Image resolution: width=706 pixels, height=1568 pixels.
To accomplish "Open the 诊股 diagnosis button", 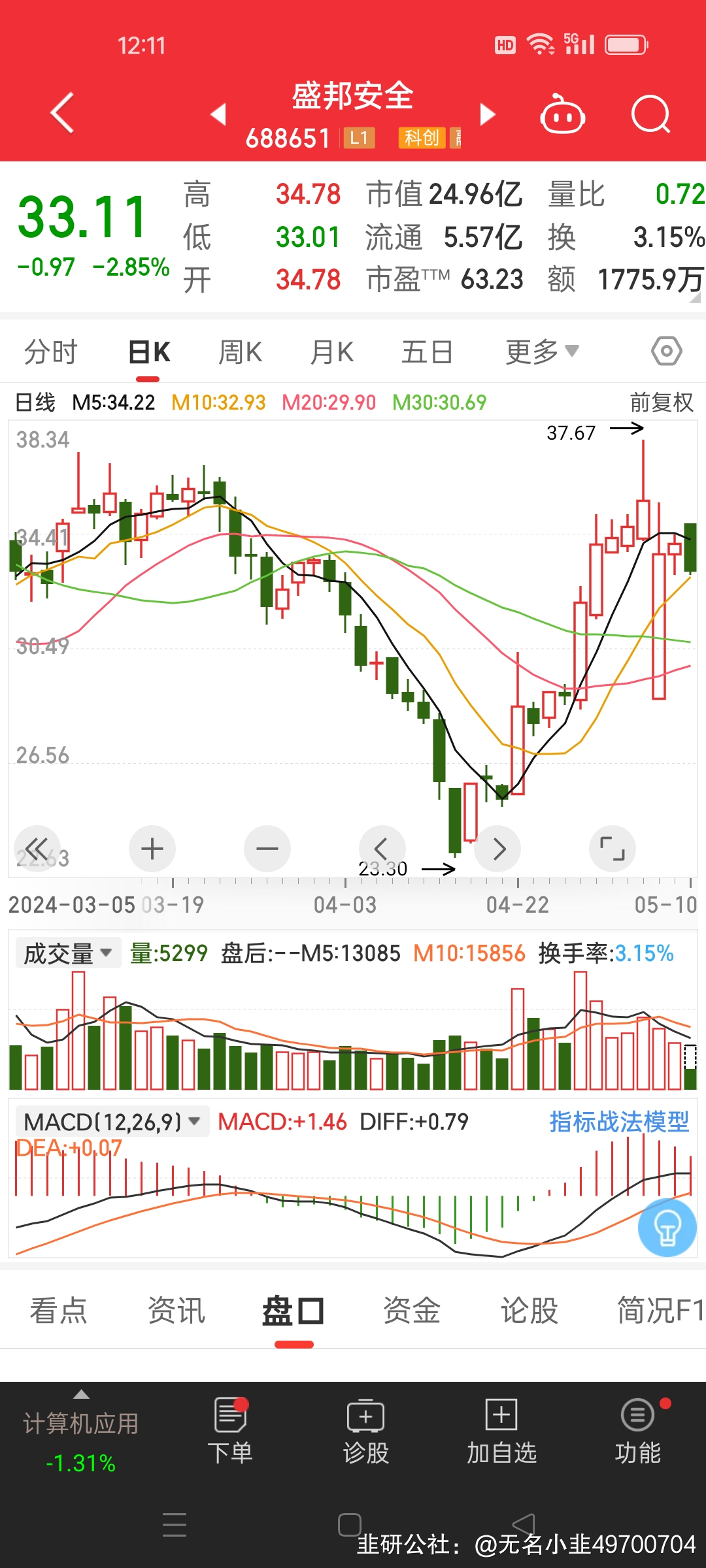I will (x=366, y=1431).
